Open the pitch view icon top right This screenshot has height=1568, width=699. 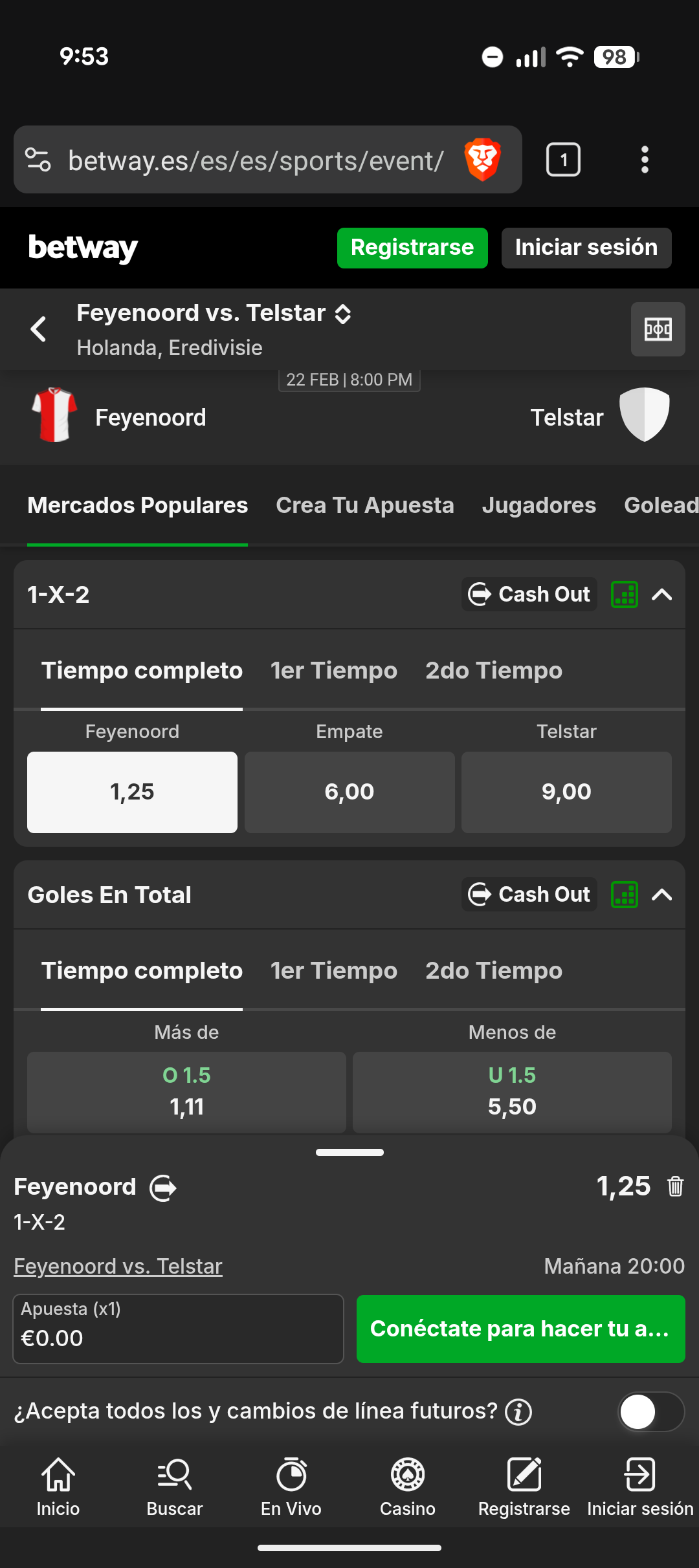(658, 329)
